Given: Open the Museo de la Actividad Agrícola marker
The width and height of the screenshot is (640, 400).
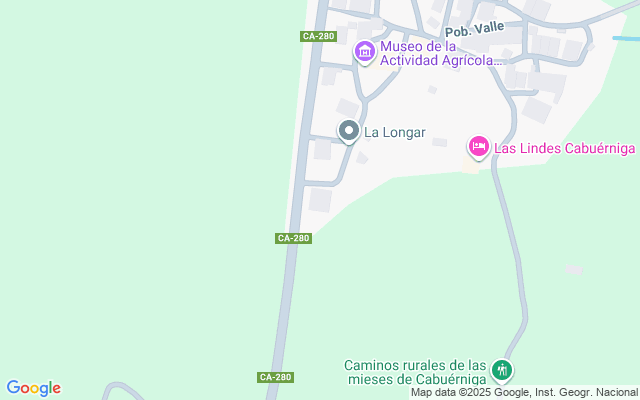Looking at the screenshot, I should (364, 51).
